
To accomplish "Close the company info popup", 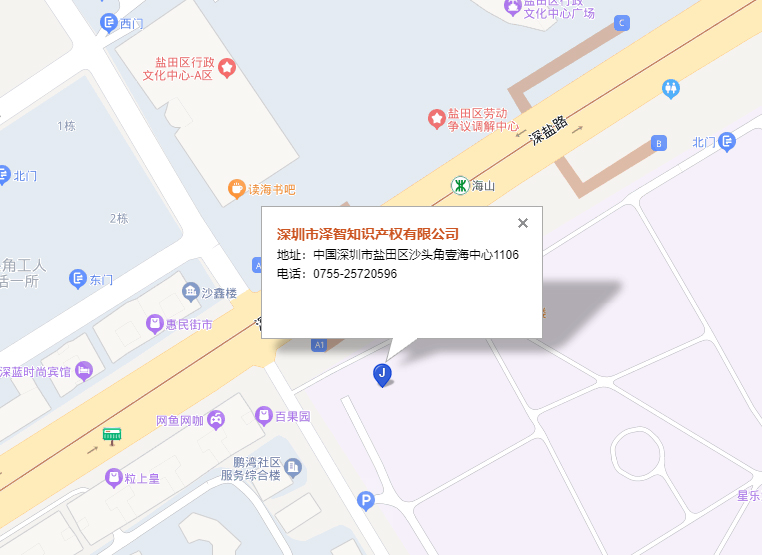I will [523, 223].
